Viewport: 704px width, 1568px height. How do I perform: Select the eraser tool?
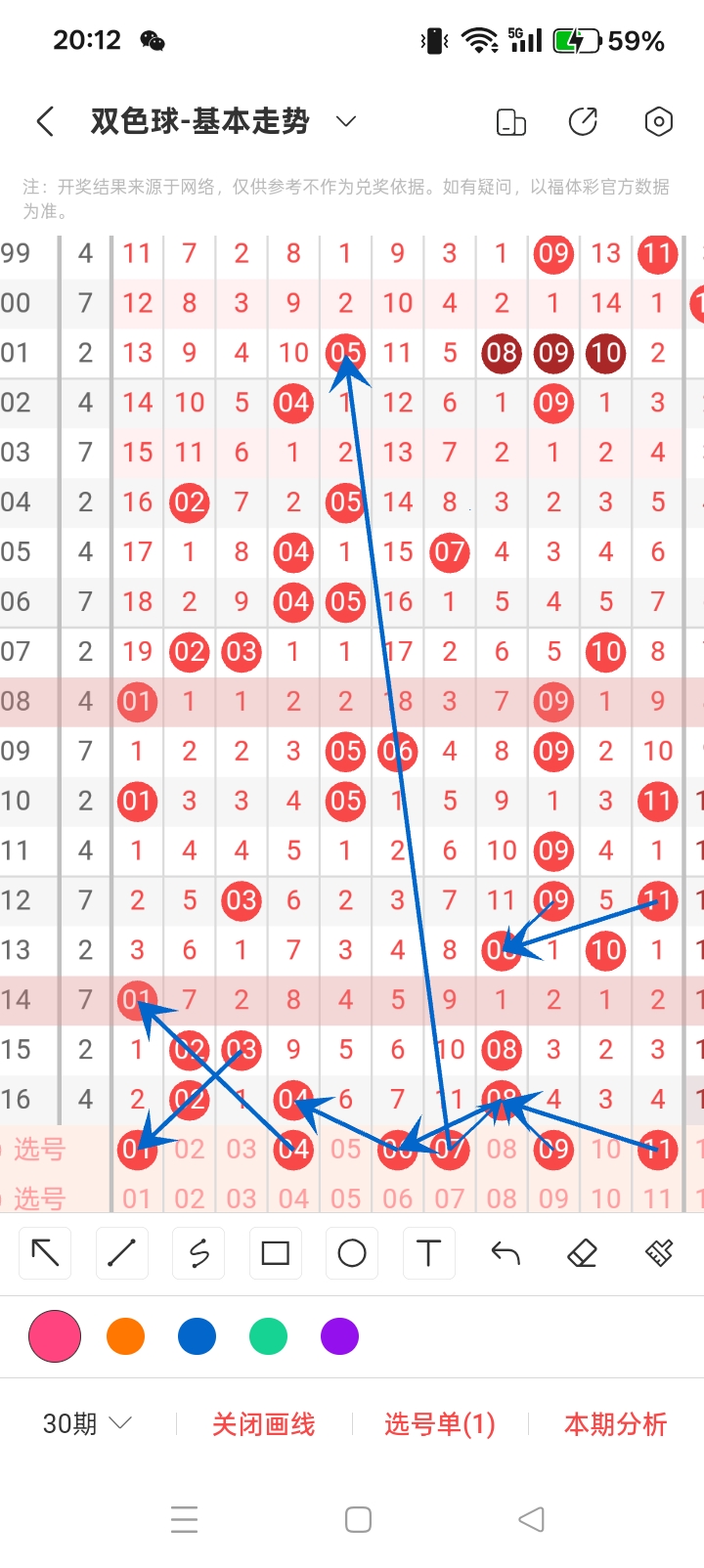[582, 1253]
